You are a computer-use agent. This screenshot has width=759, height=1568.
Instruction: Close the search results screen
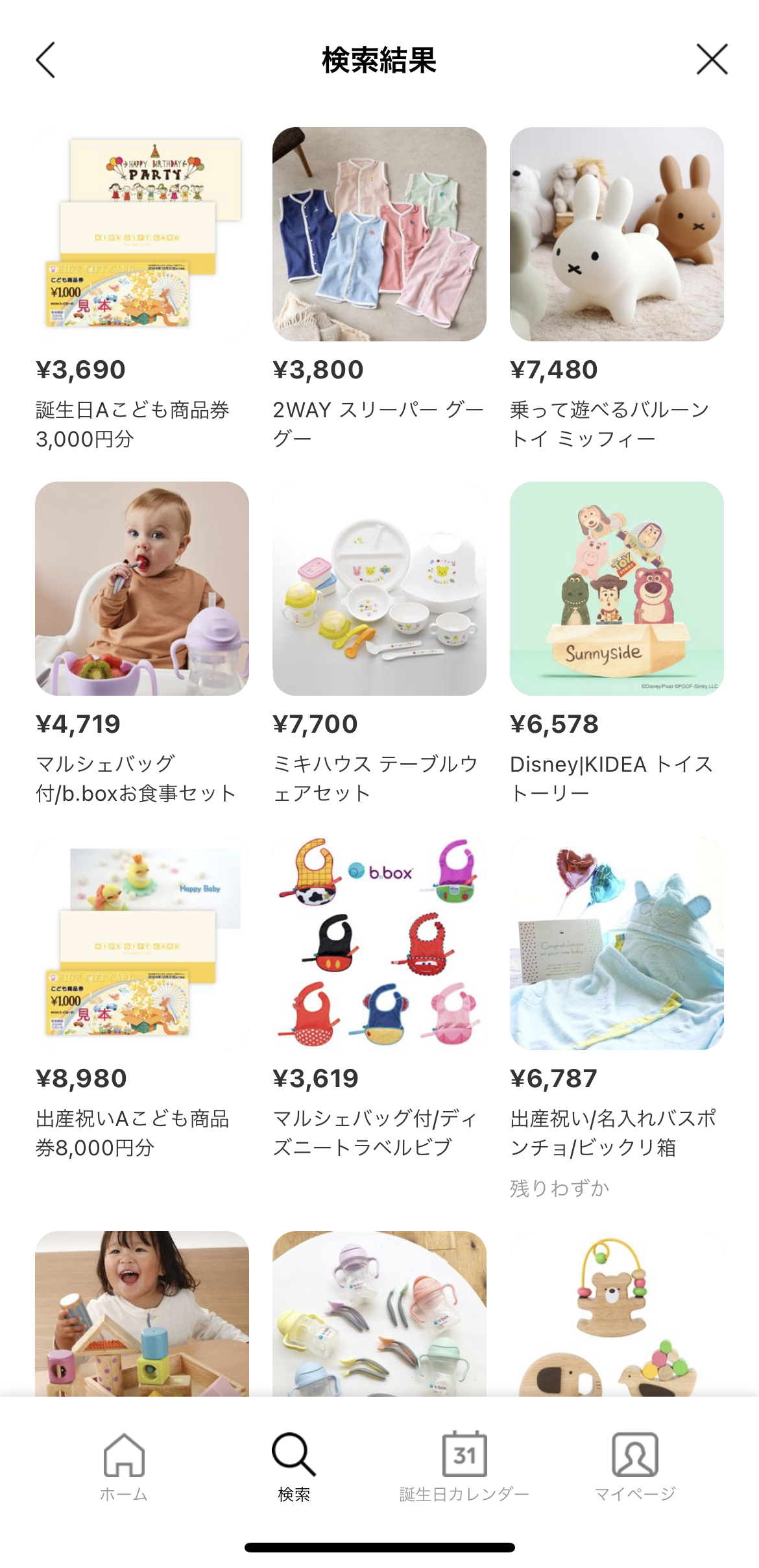point(712,60)
